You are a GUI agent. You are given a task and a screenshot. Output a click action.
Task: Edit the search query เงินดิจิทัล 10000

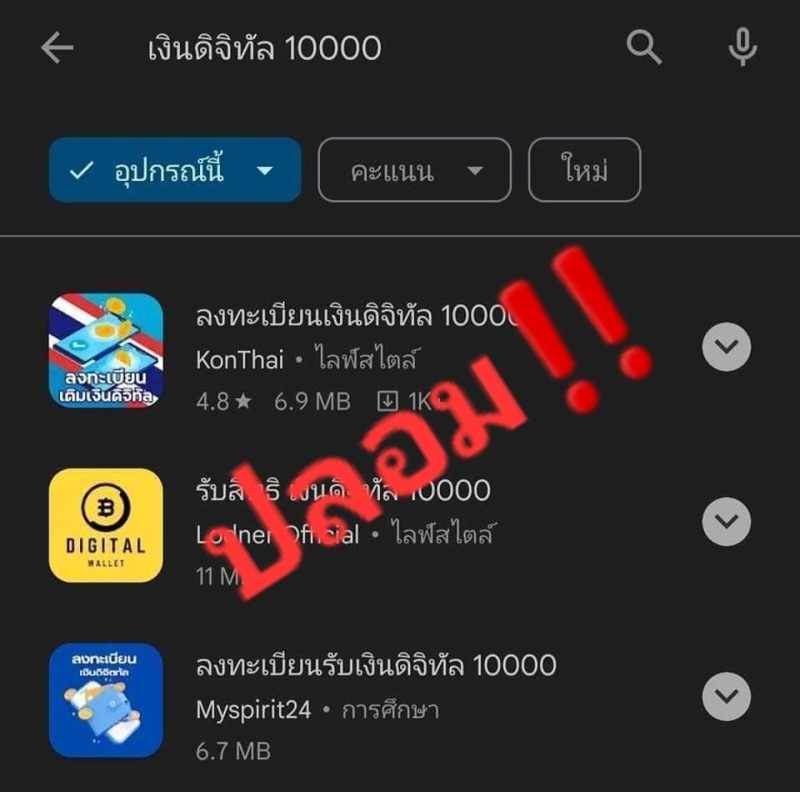click(264, 48)
